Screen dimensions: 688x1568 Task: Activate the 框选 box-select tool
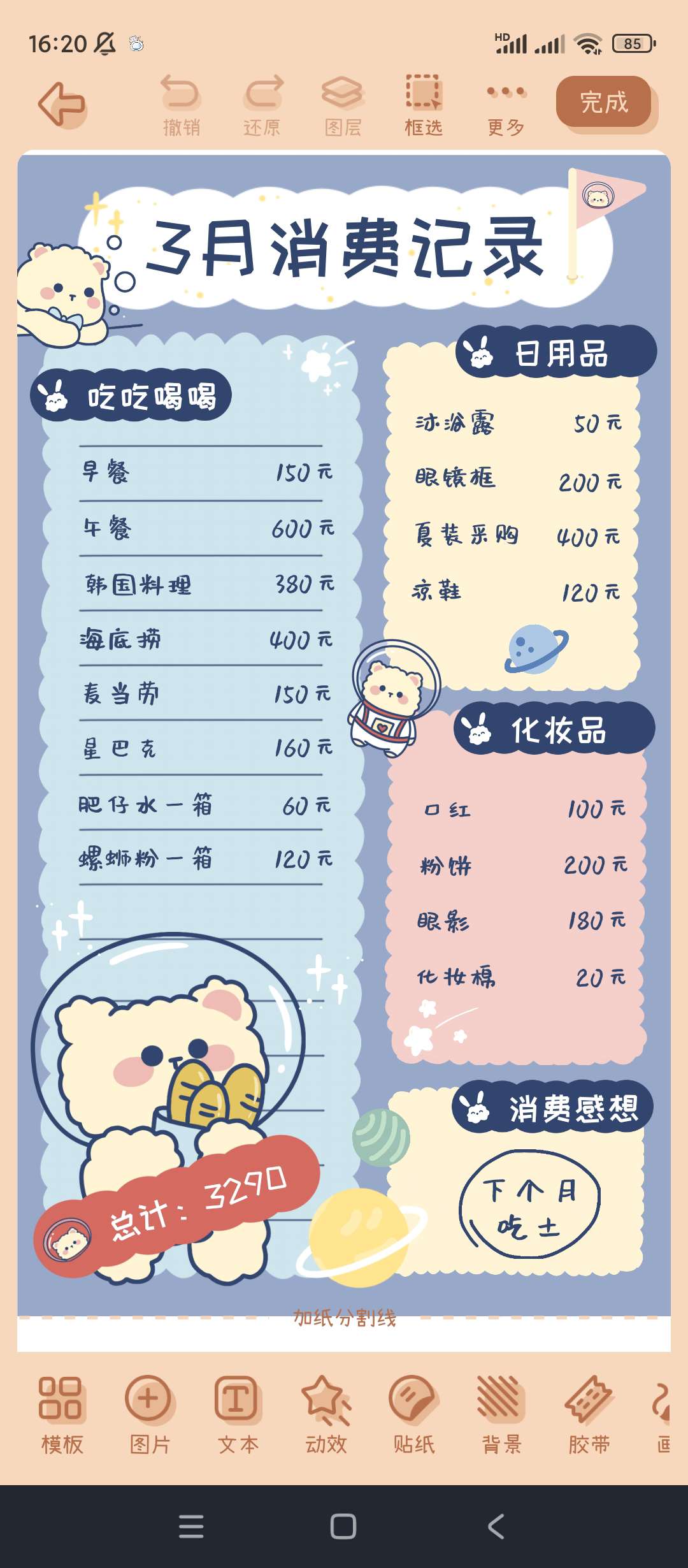pos(424,105)
